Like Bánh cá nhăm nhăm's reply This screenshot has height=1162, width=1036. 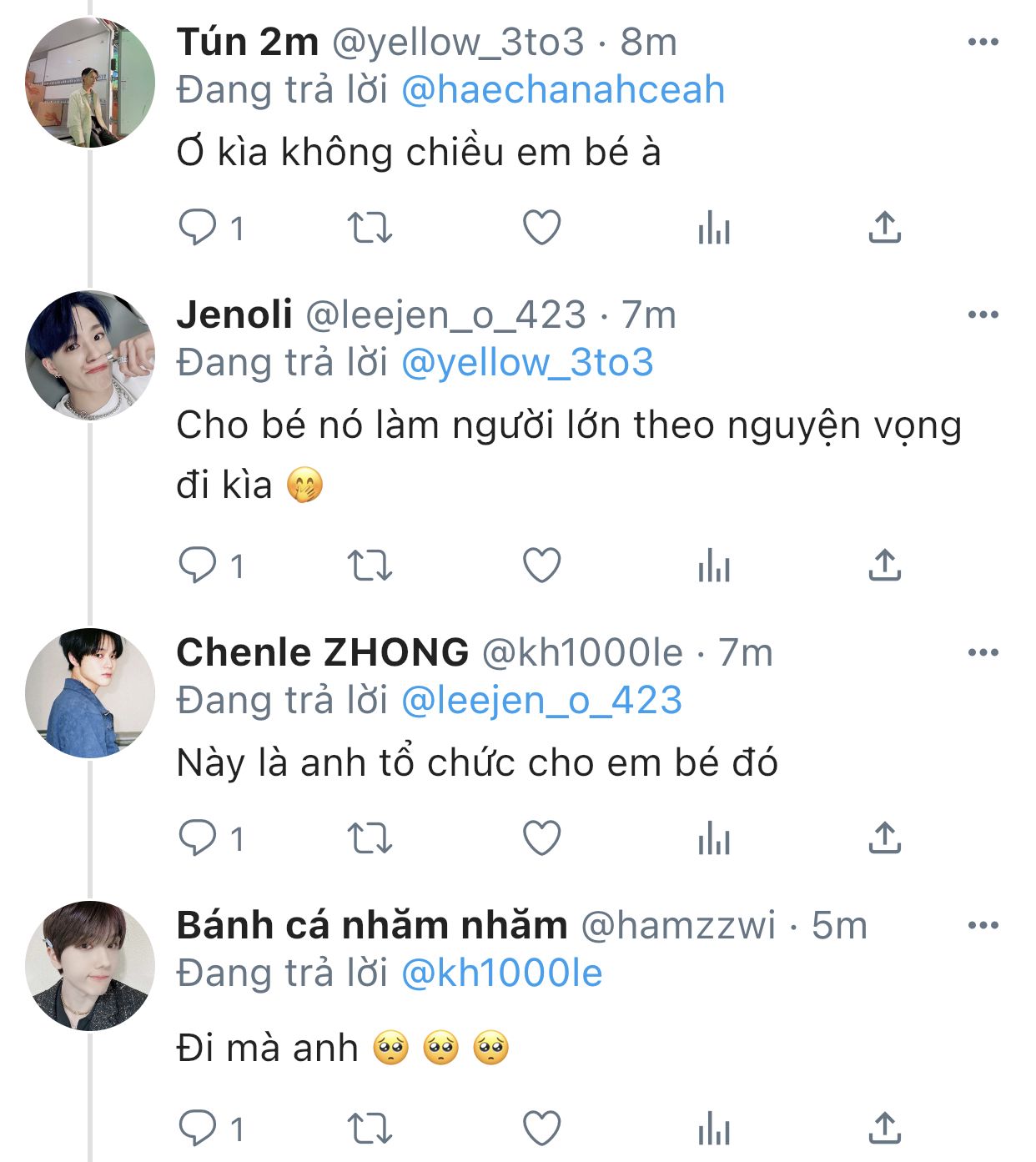(x=541, y=1129)
